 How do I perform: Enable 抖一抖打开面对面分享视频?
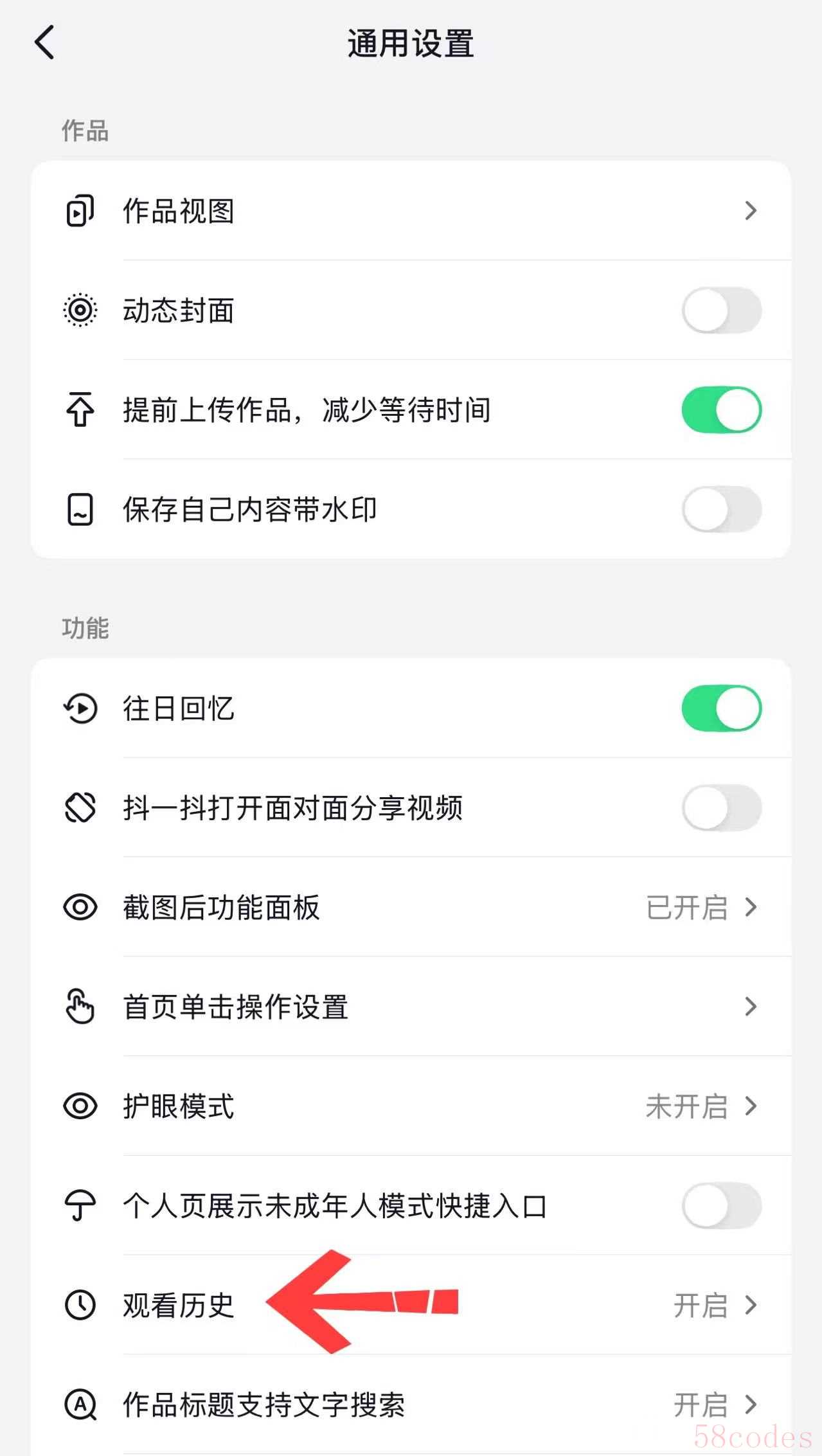(721, 808)
